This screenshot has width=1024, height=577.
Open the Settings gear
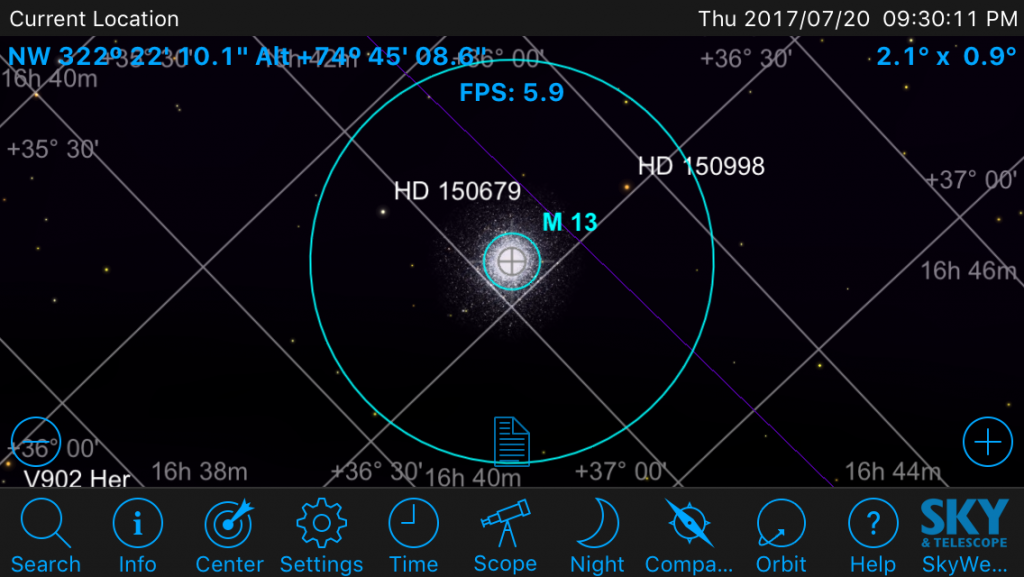pos(321,535)
